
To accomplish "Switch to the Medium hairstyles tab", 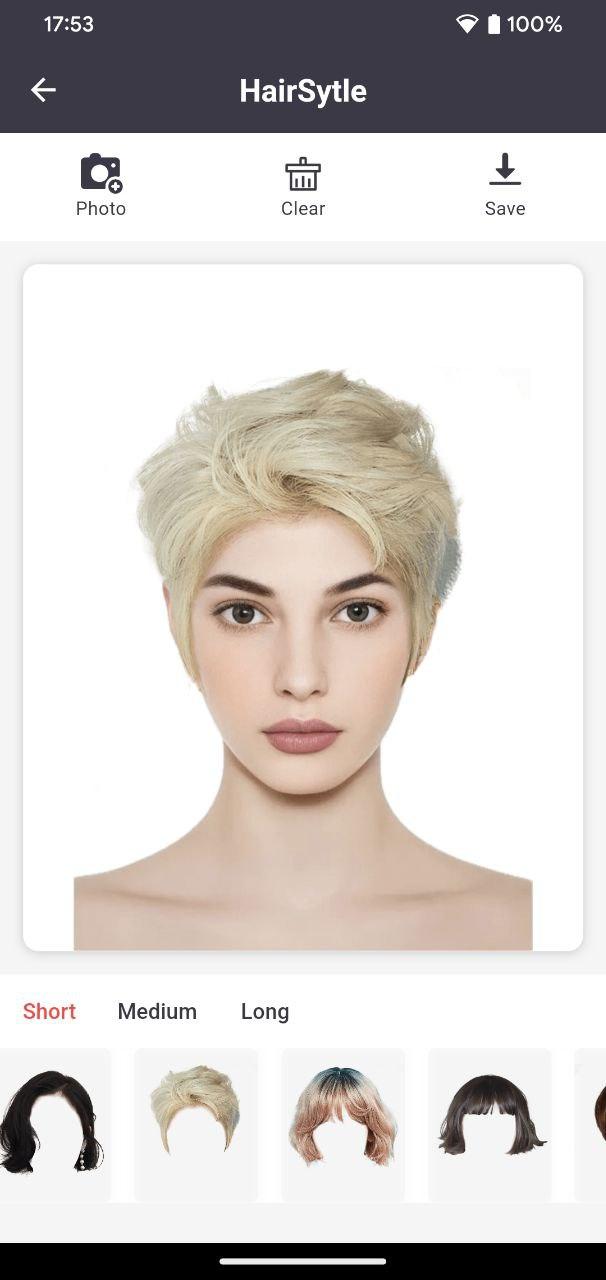I will click(157, 1011).
